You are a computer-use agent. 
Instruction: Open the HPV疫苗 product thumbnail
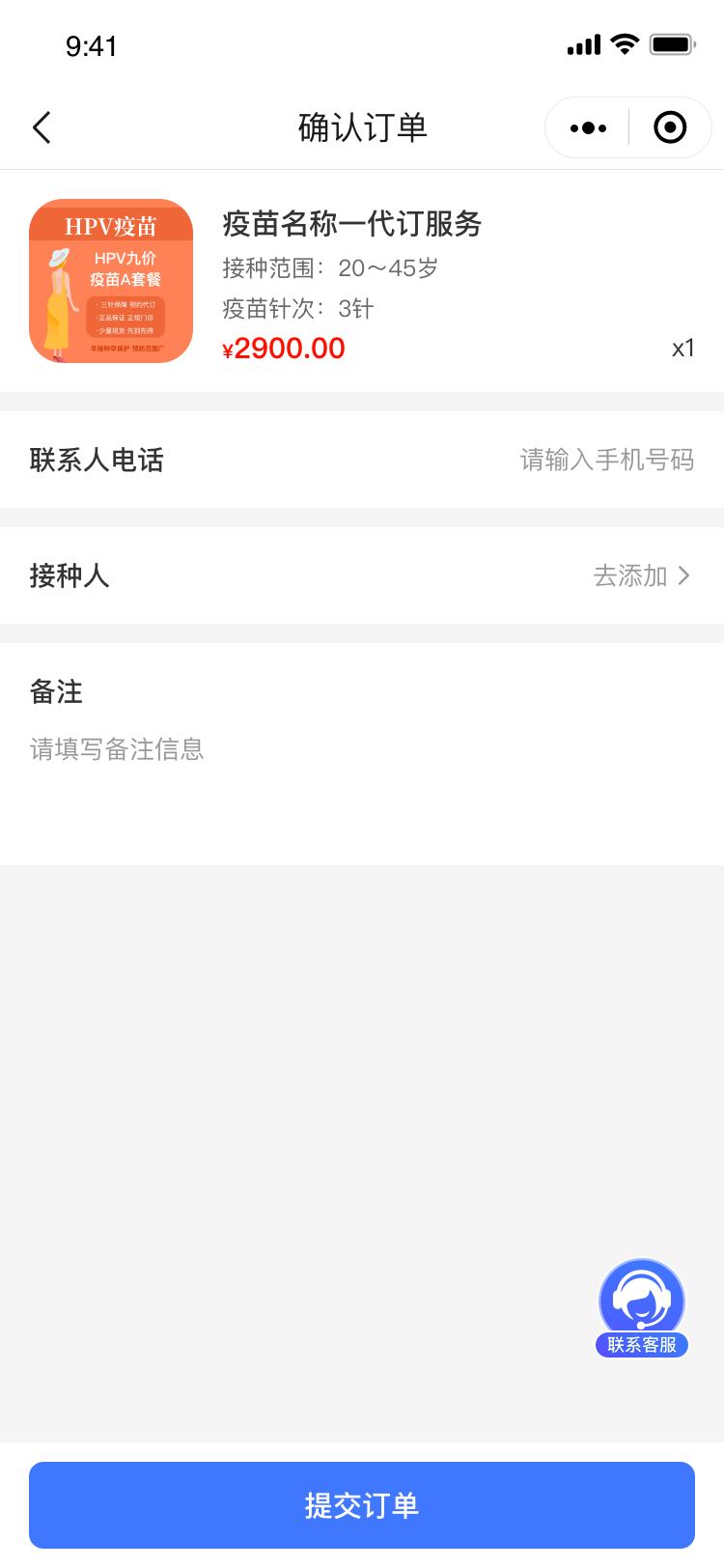point(111,281)
